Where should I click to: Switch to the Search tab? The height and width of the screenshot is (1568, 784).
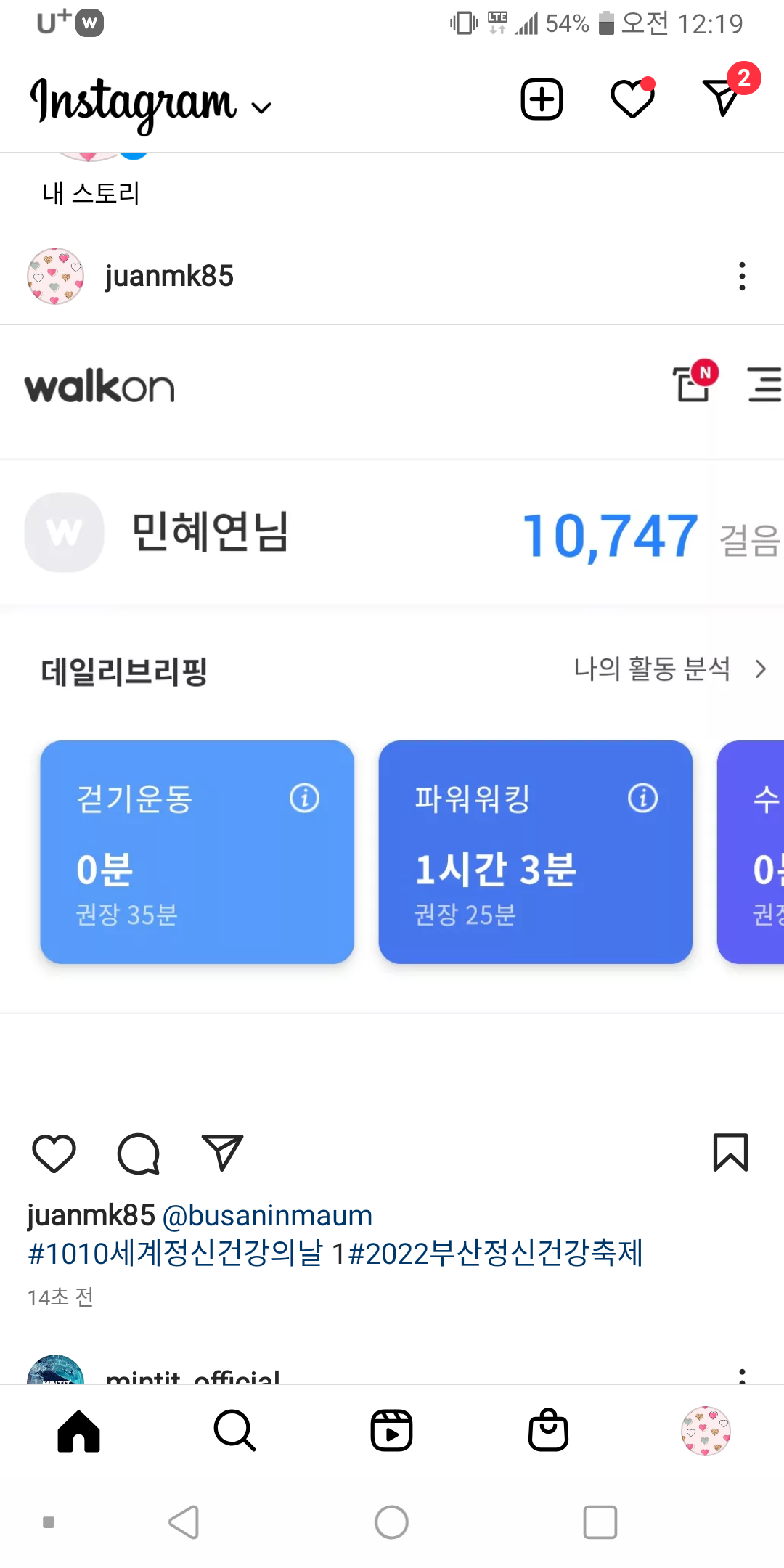click(235, 1432)
